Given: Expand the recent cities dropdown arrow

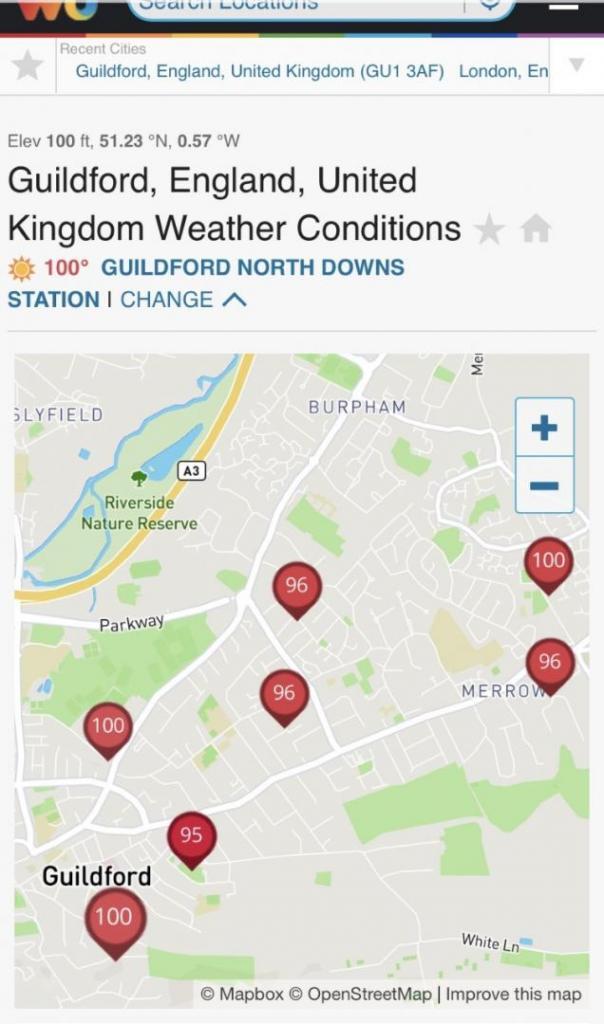Looking at the screenshot, I should tap(577, 65).
